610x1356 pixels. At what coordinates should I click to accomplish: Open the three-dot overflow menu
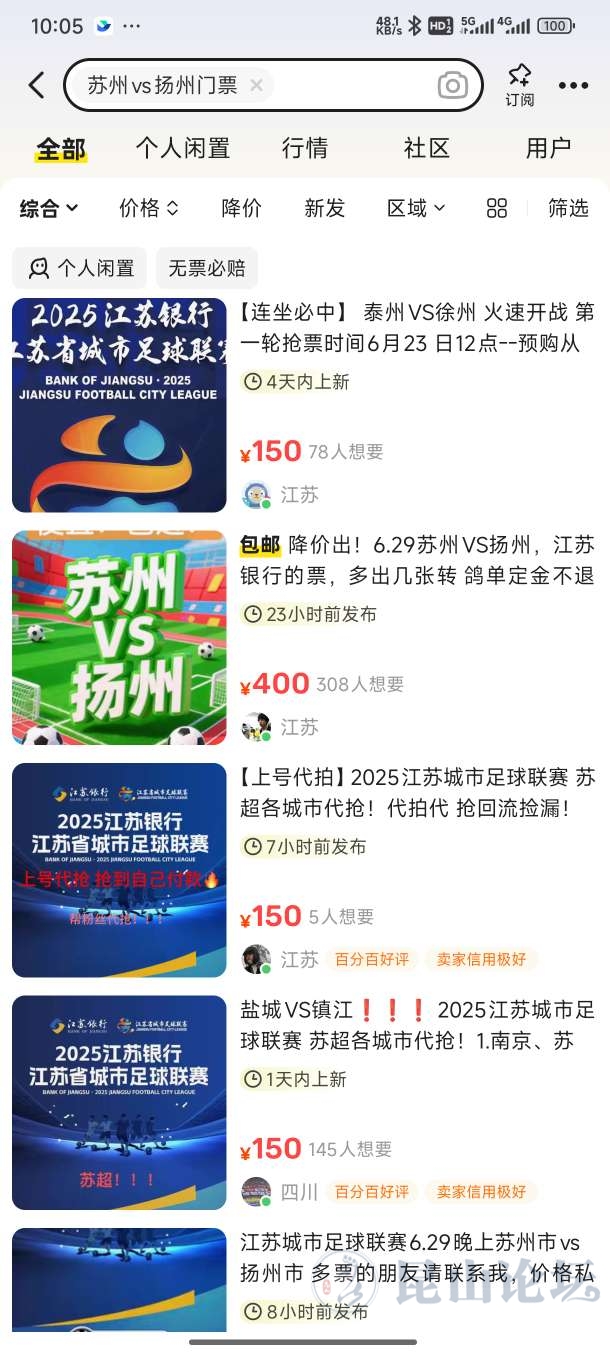(x=574, y=86)
